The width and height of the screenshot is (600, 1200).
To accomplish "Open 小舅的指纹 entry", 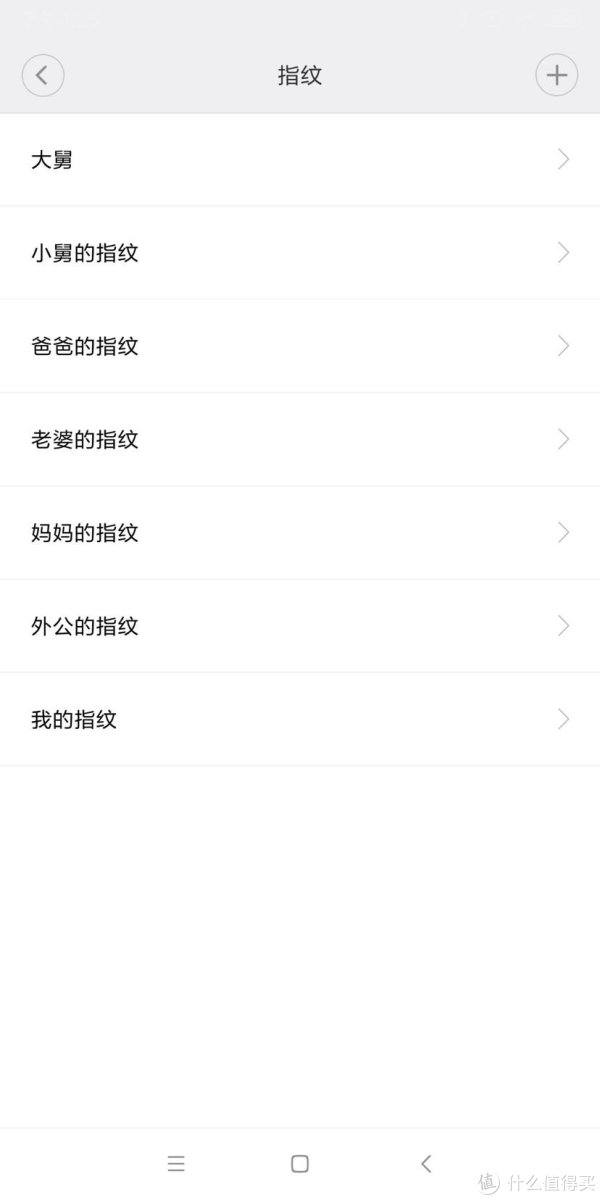I will [300, 253].
